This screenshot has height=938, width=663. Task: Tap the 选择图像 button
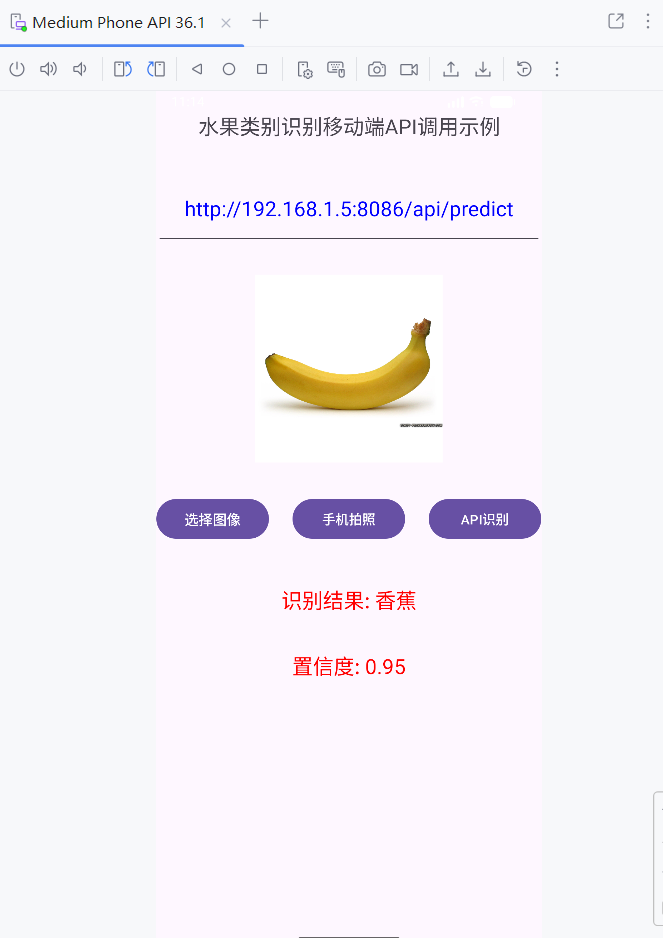212,519
